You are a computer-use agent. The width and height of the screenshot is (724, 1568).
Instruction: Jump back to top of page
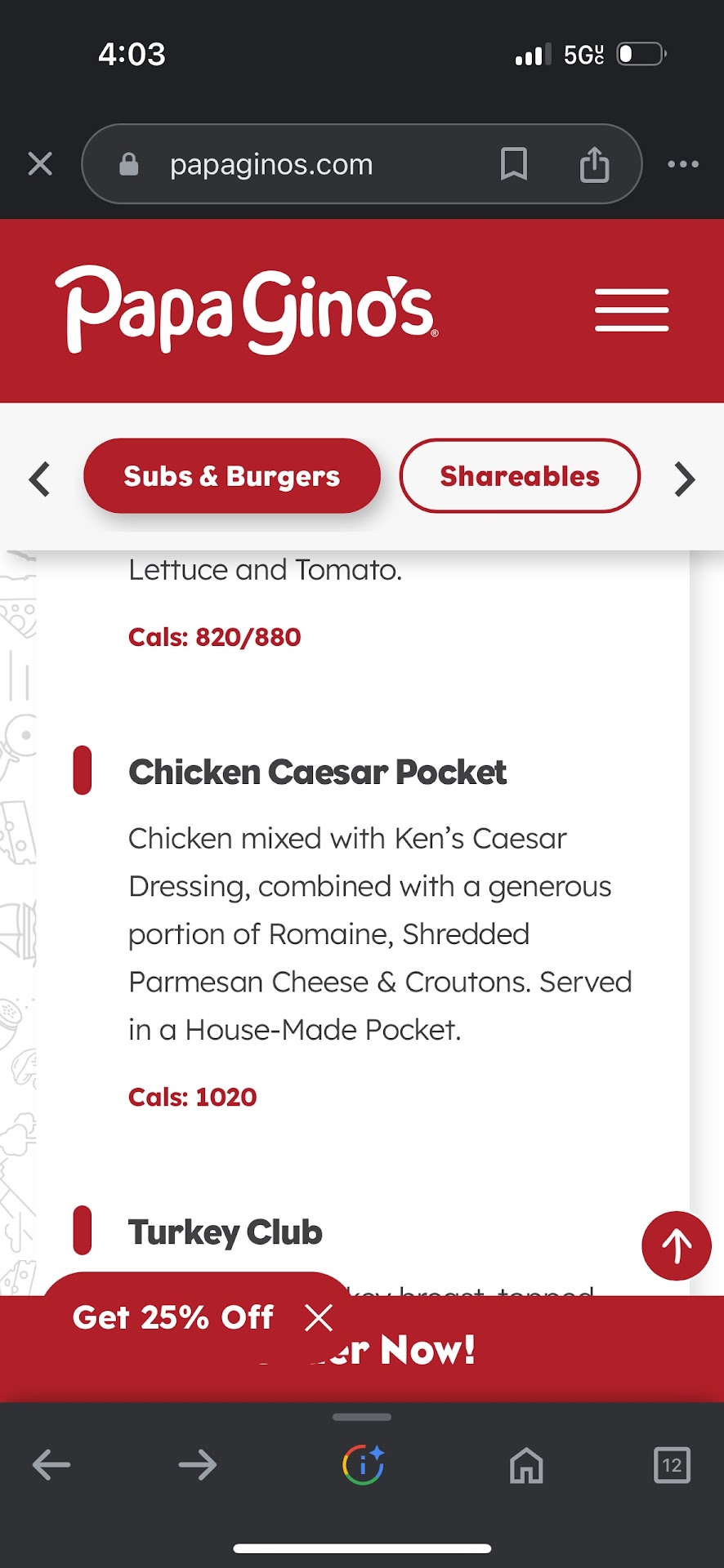pos(676,1245)
